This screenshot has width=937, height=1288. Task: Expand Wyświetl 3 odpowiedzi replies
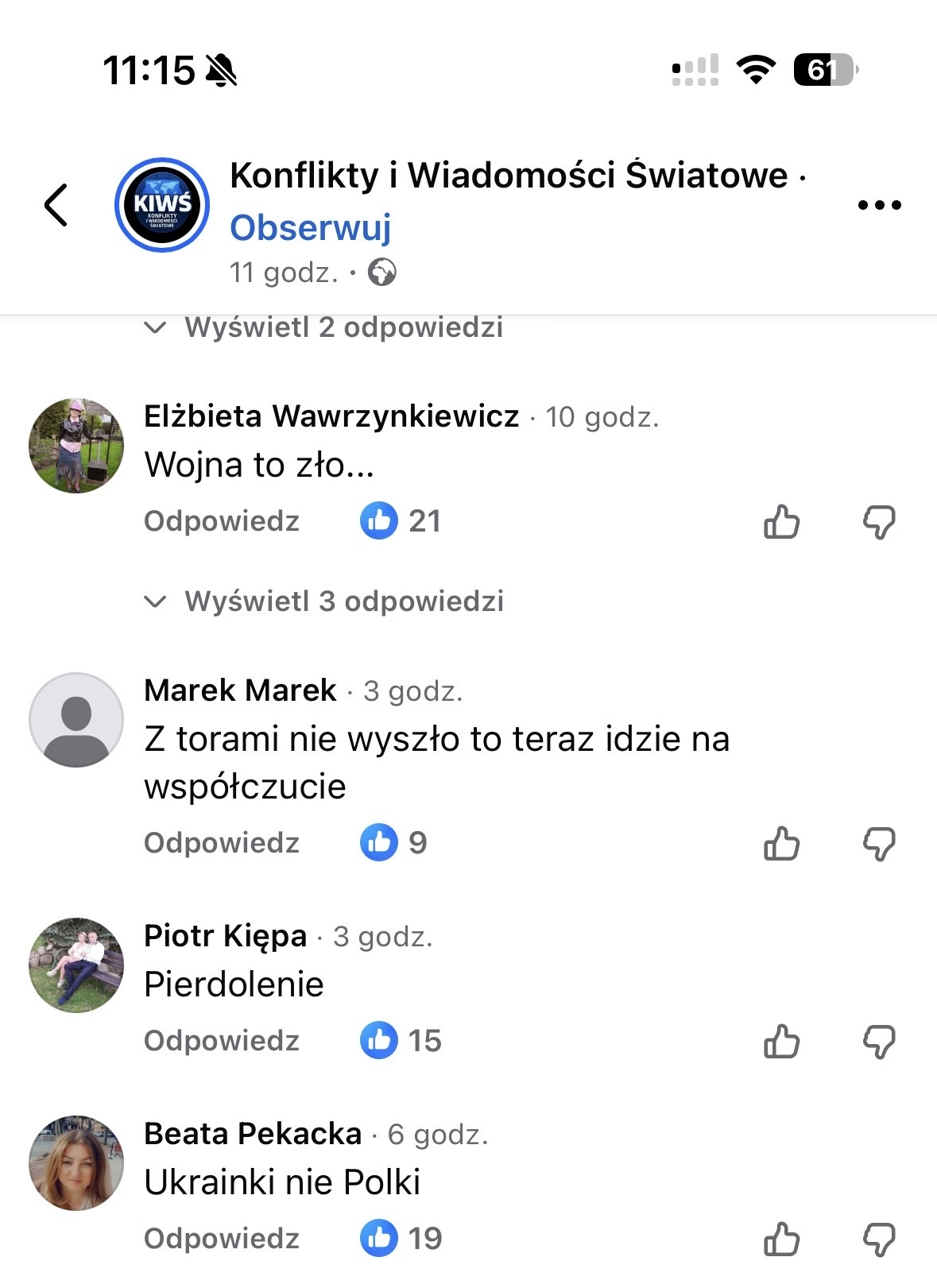[x=343, y=601]
